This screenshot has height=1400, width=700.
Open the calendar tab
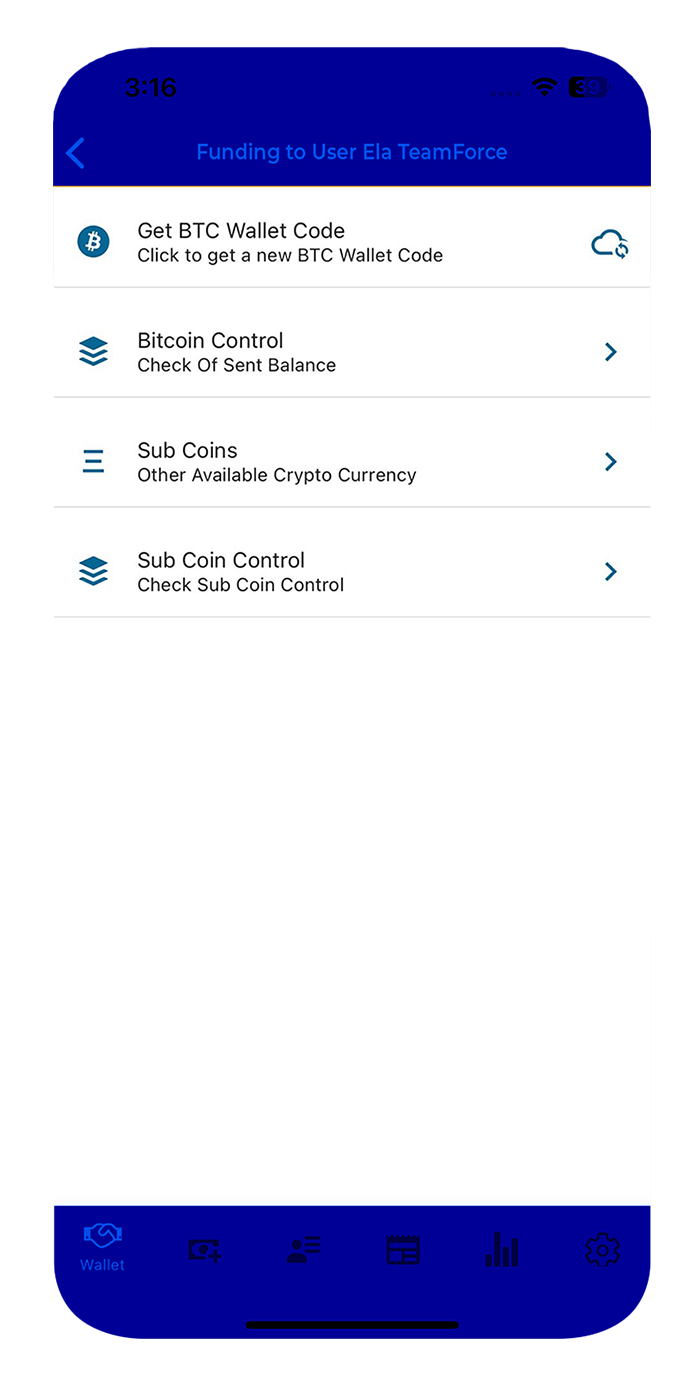[x=403, y=1249]
